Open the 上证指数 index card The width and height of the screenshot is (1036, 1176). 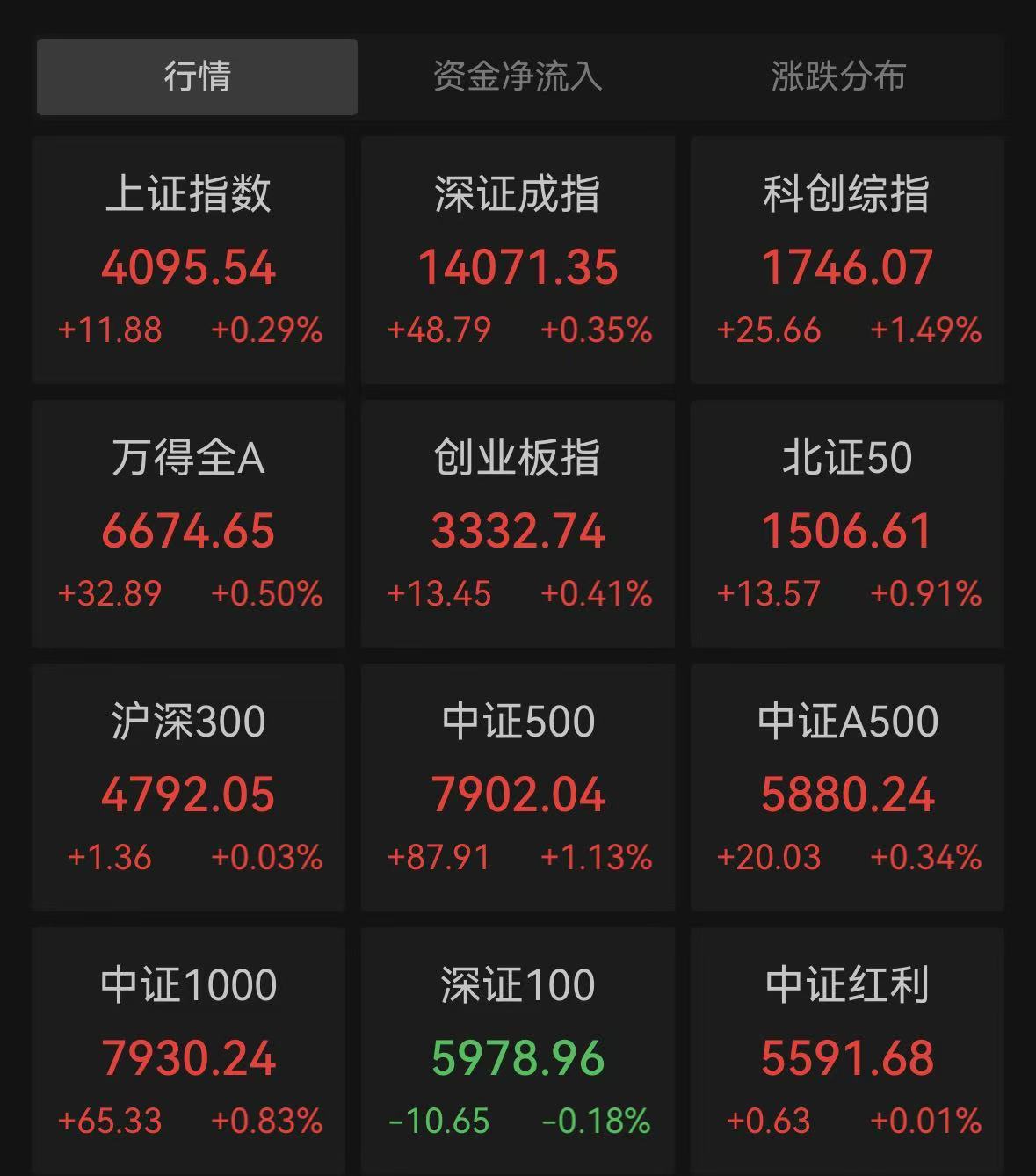189,260
